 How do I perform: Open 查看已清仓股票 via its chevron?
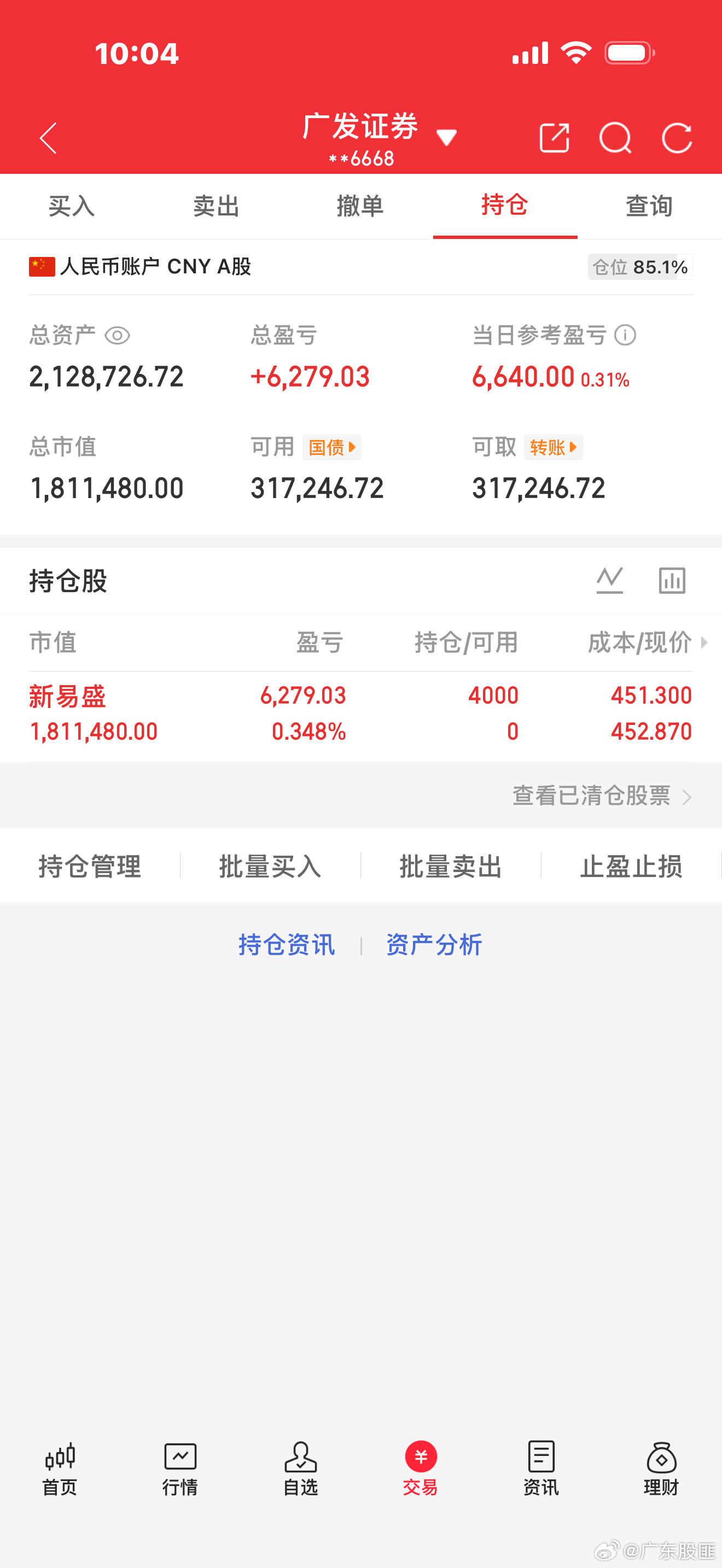(x=689, y=796)
